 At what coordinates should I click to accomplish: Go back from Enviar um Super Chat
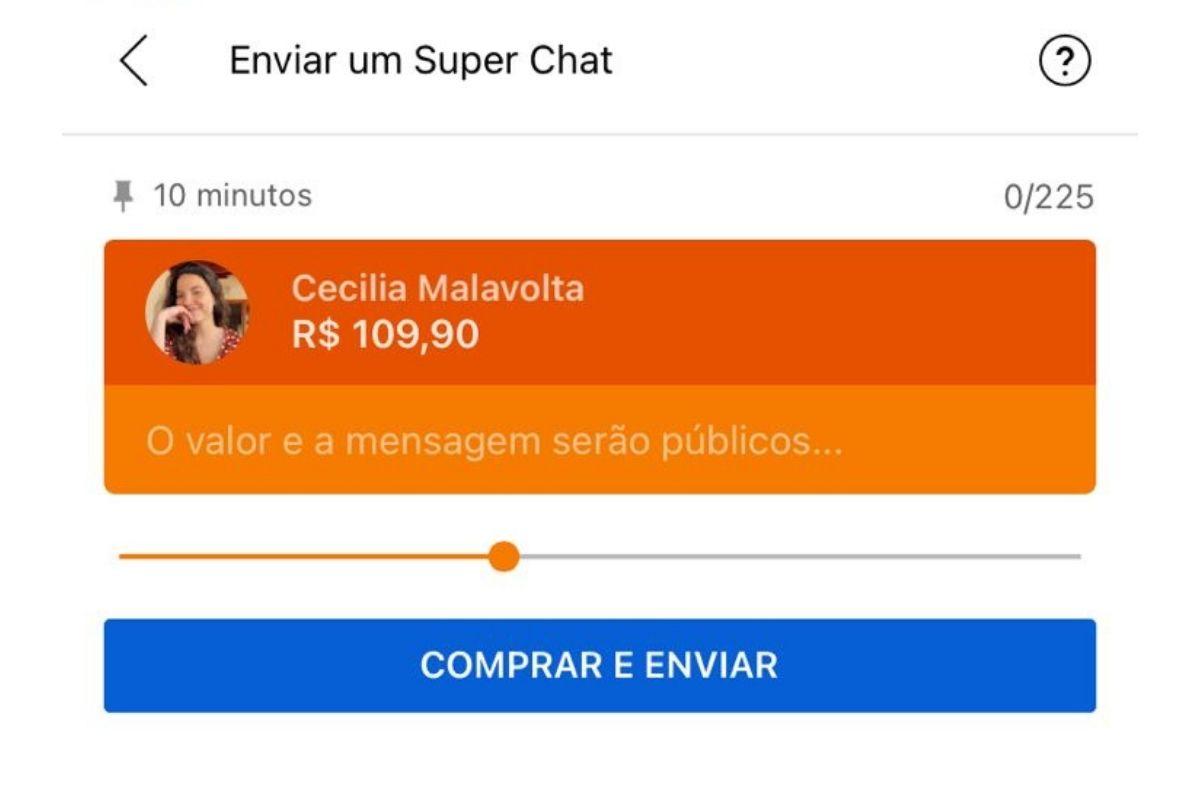(134, 61)
